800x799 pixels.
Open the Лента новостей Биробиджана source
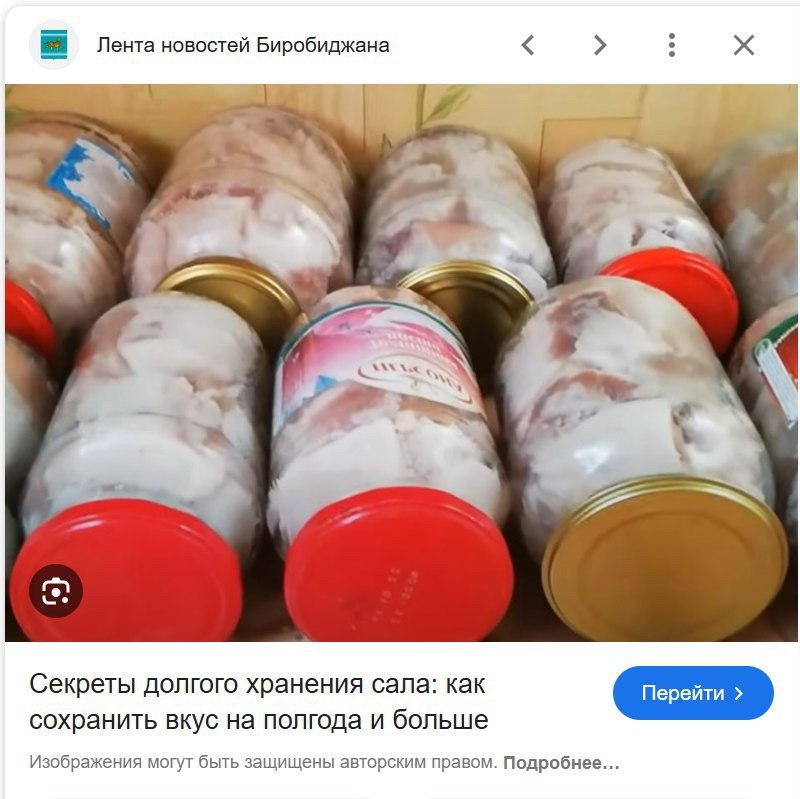click(243, 45)
